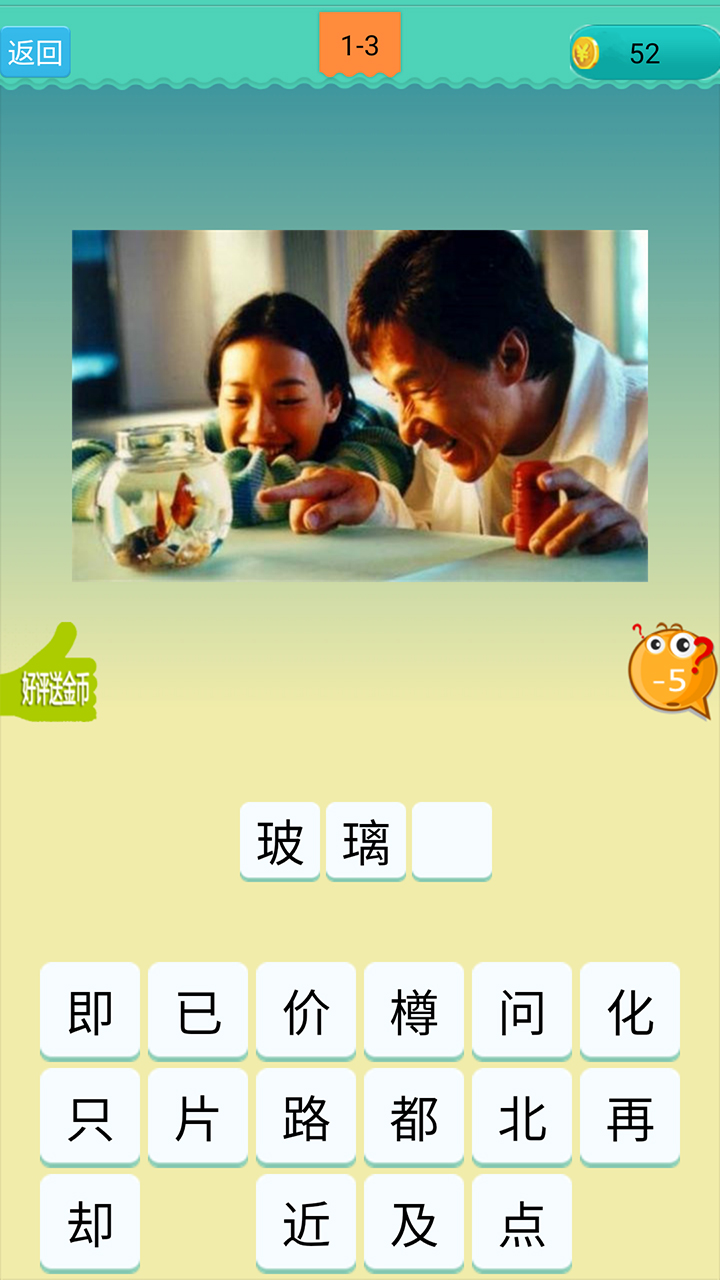Tap the 都 tile in the middle row
This screenshot has height=1280, width=720.
coord(414,1117)
